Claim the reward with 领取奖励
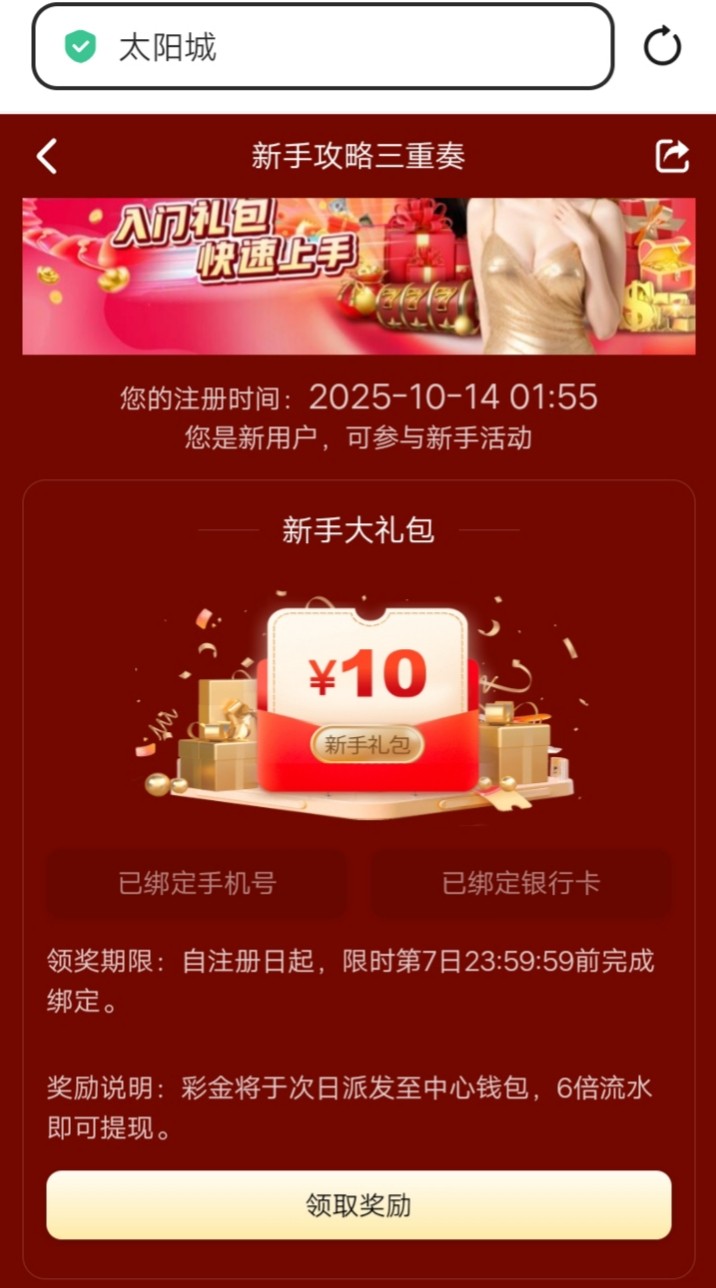Viewport: 716px width, 1288px height. tap(358, 1205)
